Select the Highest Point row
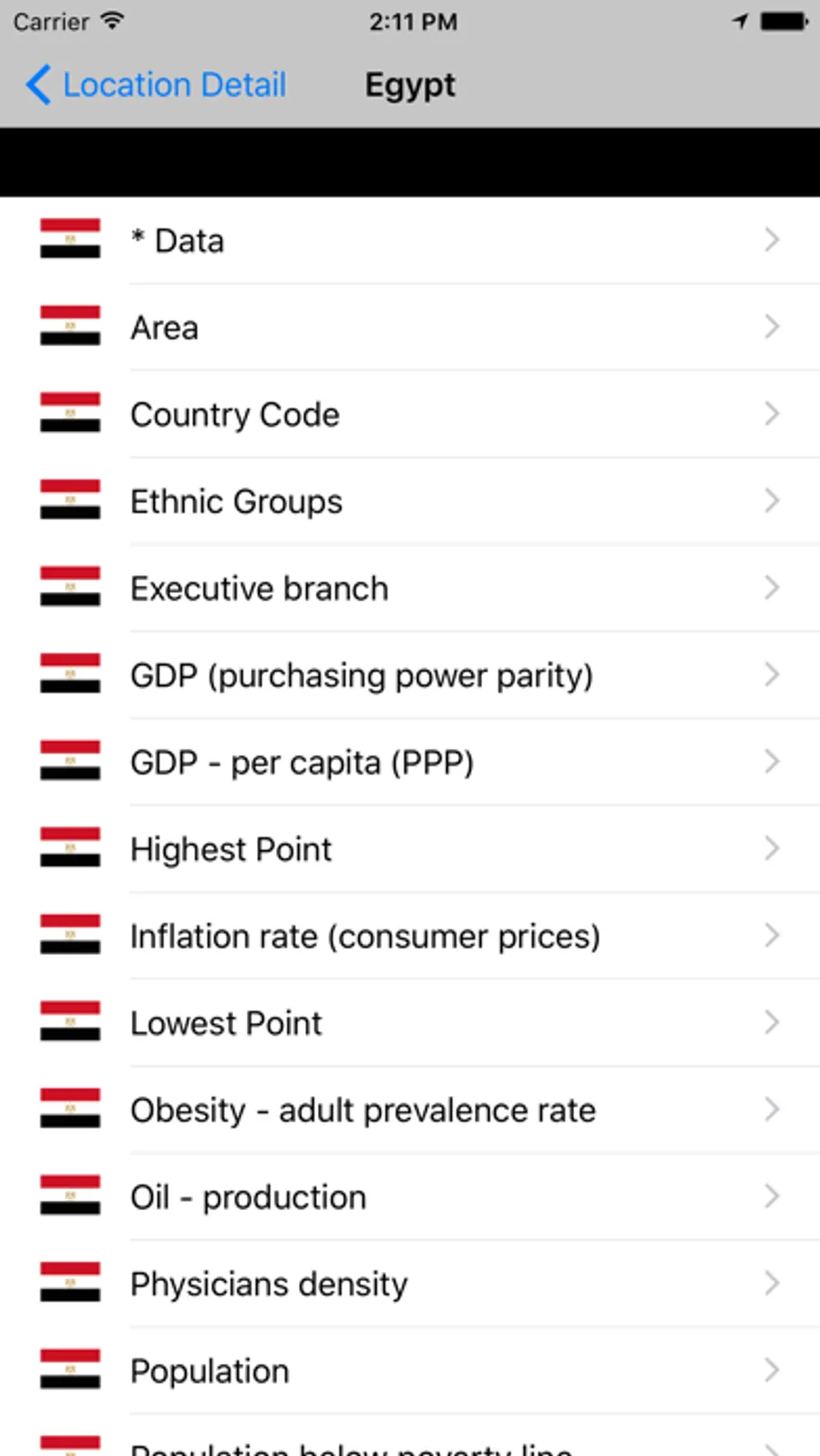The width and height of the screenshot is (820, 1456). click(410, 849)
